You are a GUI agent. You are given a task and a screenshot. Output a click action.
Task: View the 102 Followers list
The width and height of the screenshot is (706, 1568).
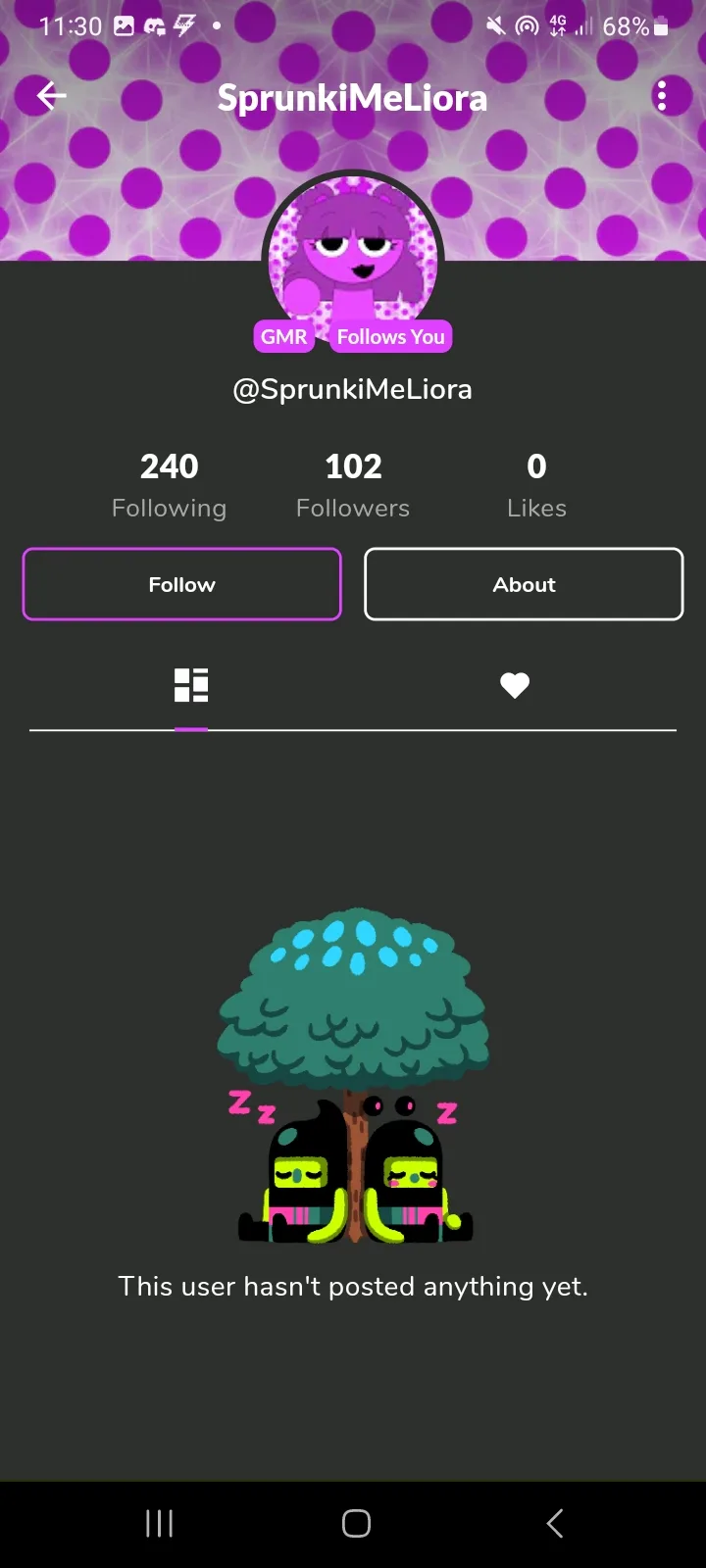click(x=353, y=485)
